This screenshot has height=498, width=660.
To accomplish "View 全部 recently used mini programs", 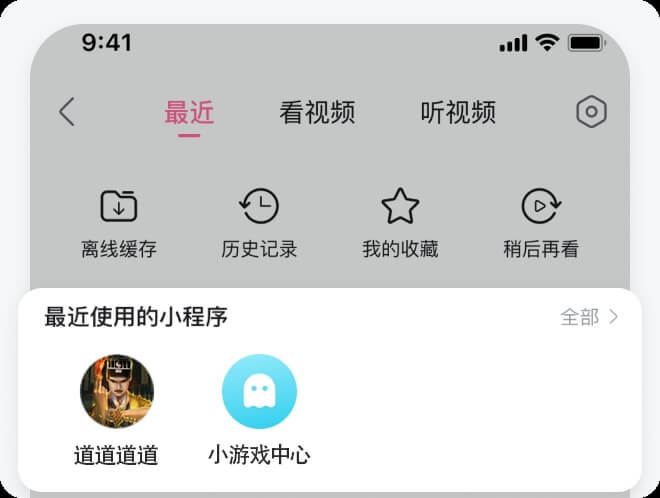I will click(x=589, y=318).
